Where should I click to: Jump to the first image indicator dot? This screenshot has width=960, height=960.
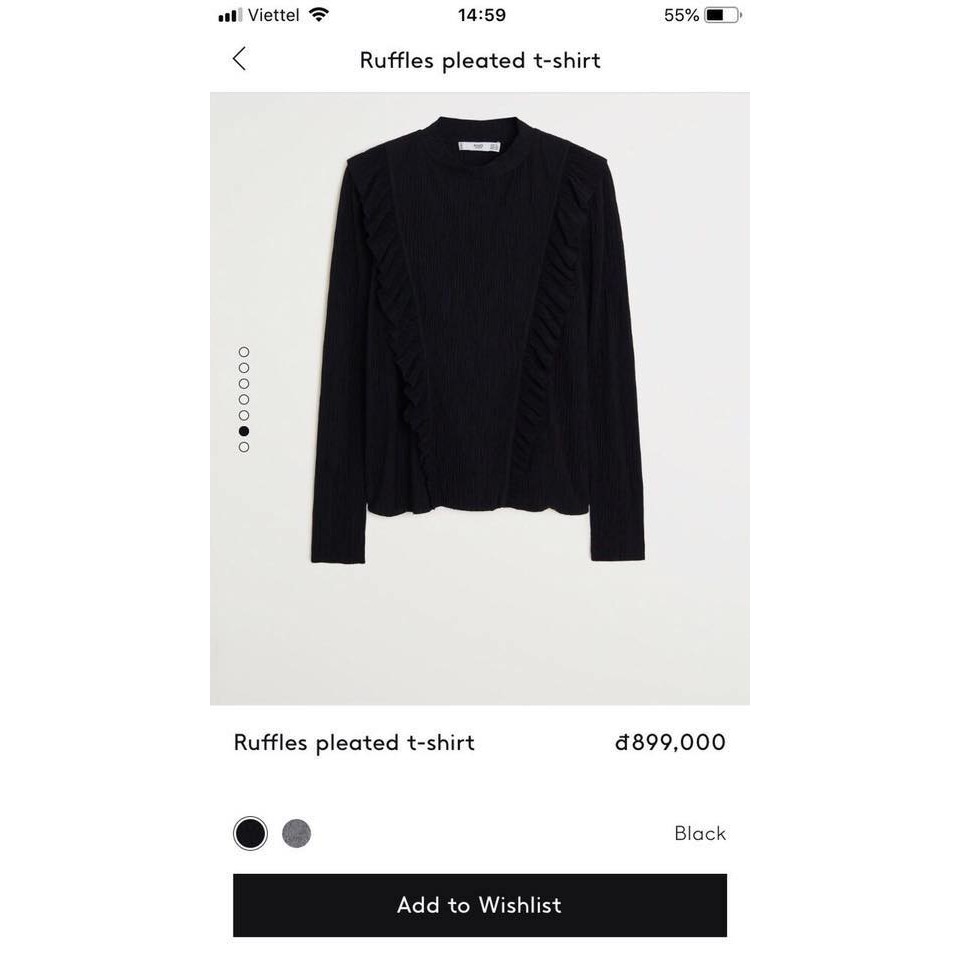pos(244,352)
